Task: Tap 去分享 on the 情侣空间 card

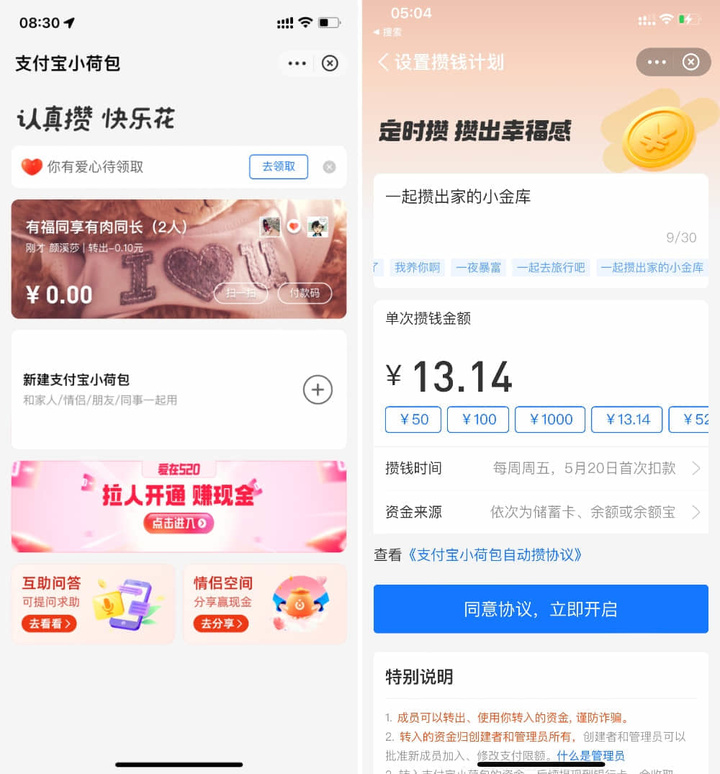Action: pos(220,623)
